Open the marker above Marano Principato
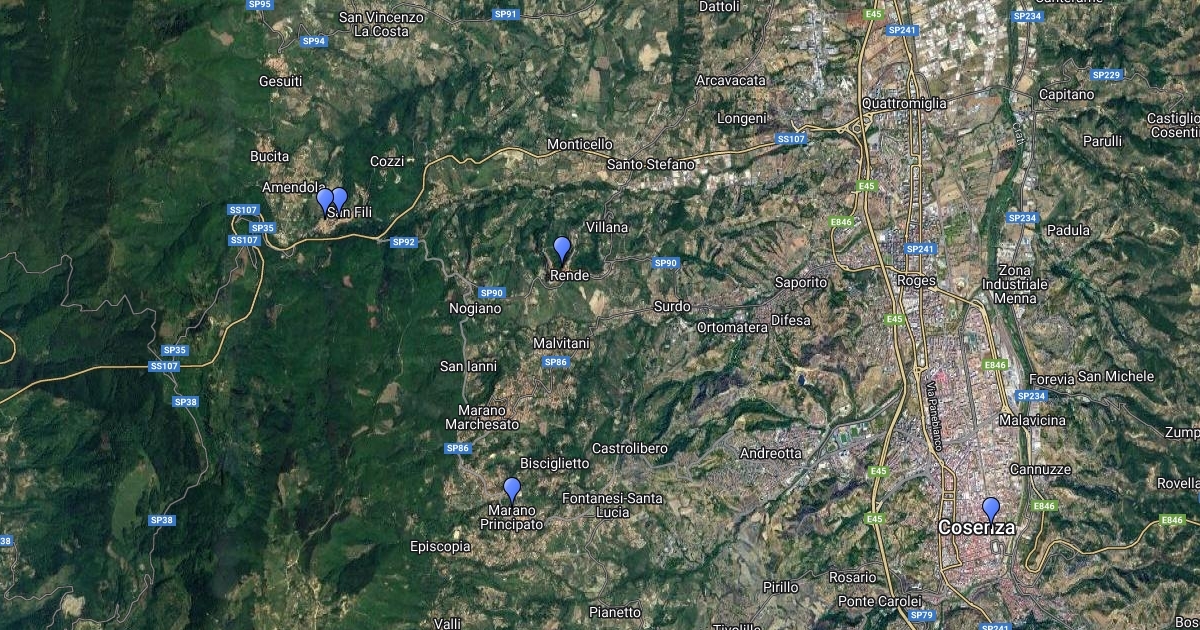The image size is (1200, 630). pyautogui.click(x=512, y=489)
